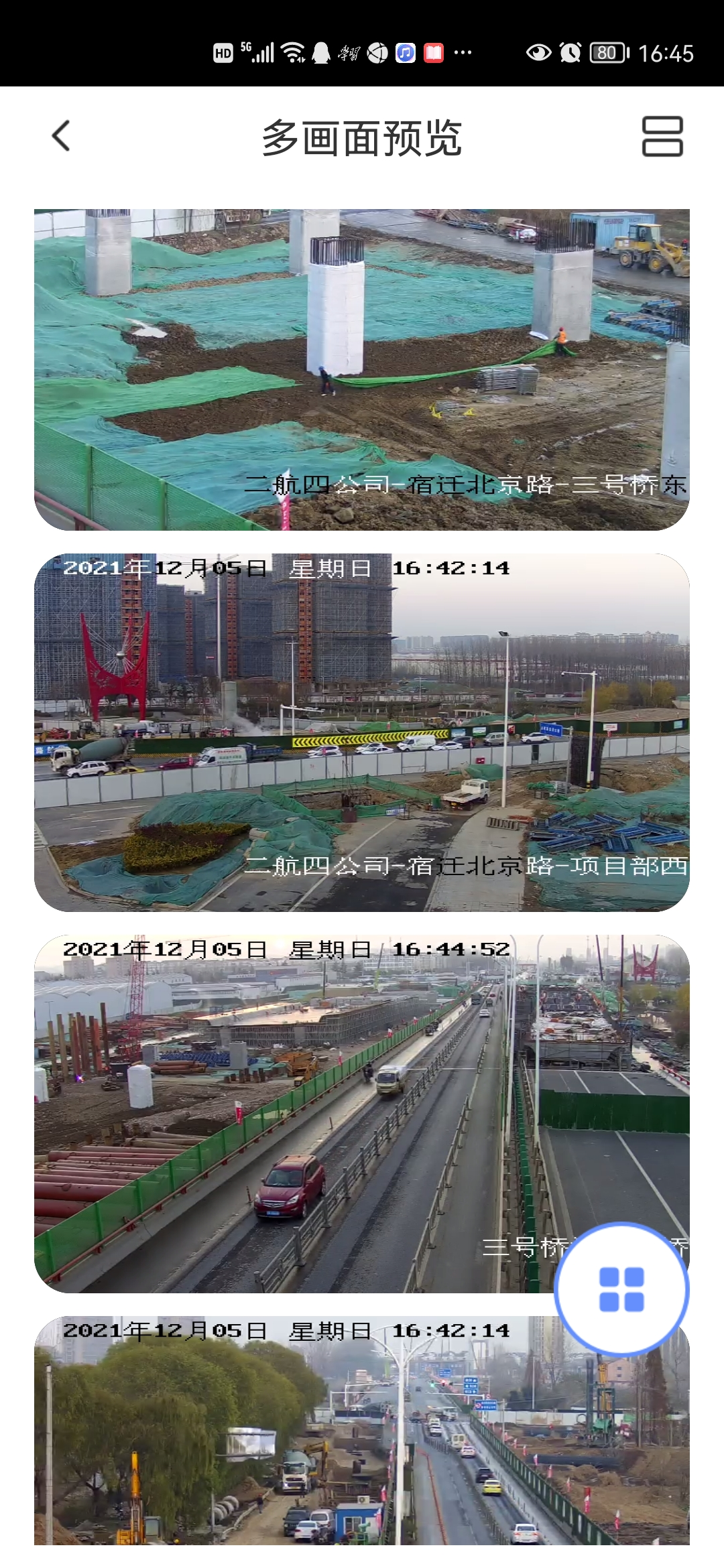Open the 三号桥东 camera feed
724x1568 pixels.
coord(361,369)
